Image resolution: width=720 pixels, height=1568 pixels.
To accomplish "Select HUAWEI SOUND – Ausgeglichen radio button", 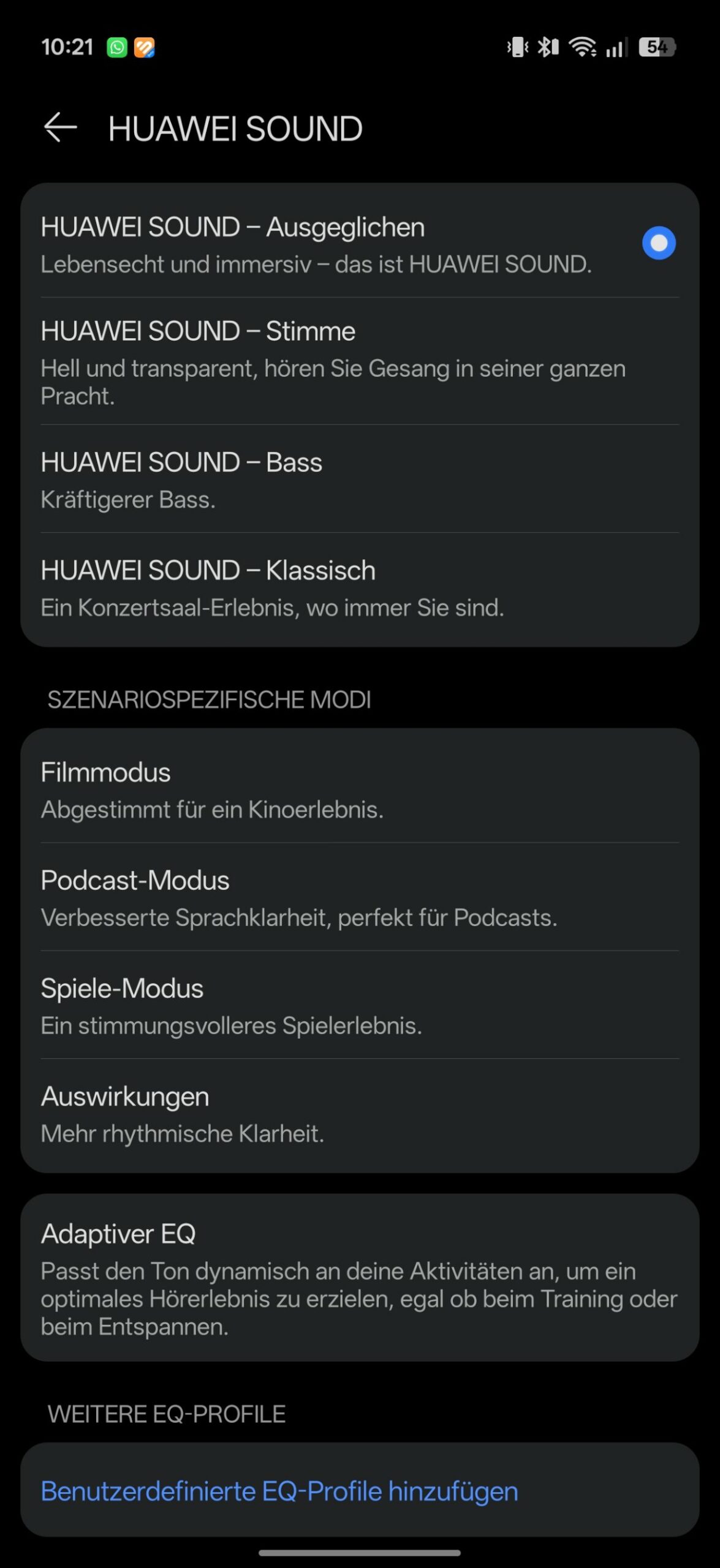I will [x=658, y=243].
